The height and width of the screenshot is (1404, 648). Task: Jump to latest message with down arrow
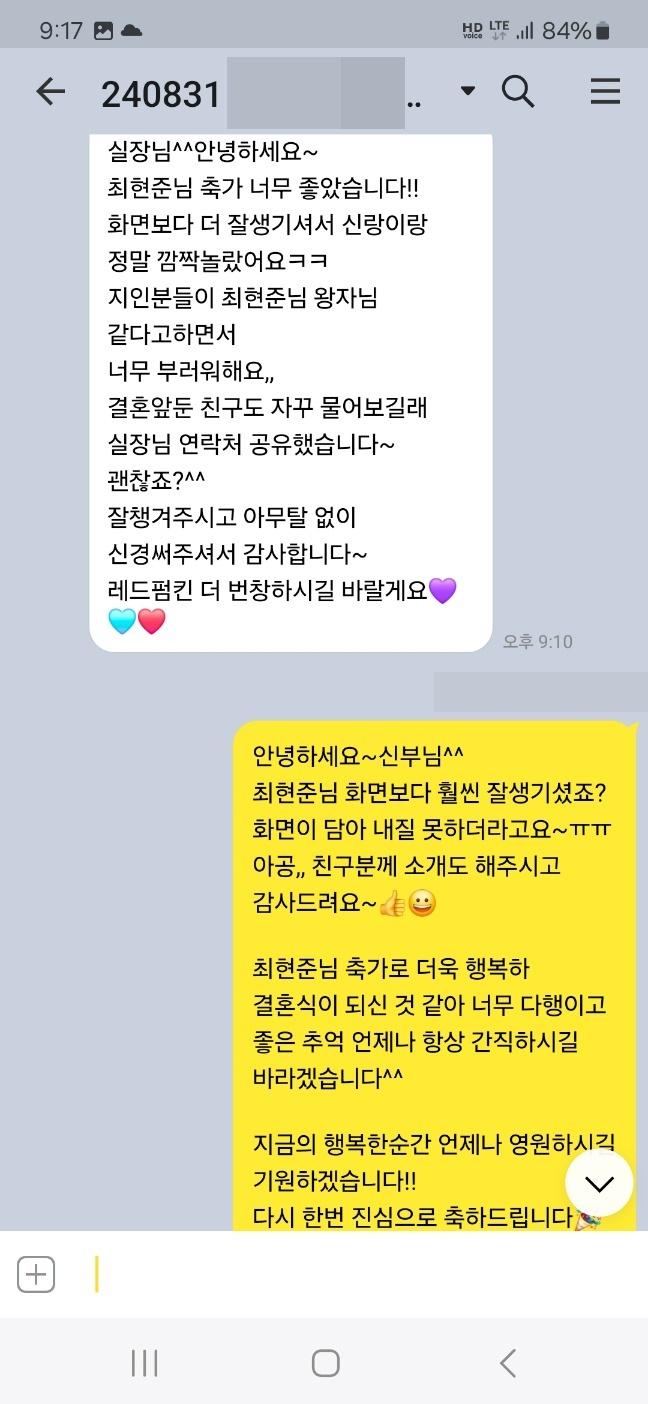pos(599,1184)
